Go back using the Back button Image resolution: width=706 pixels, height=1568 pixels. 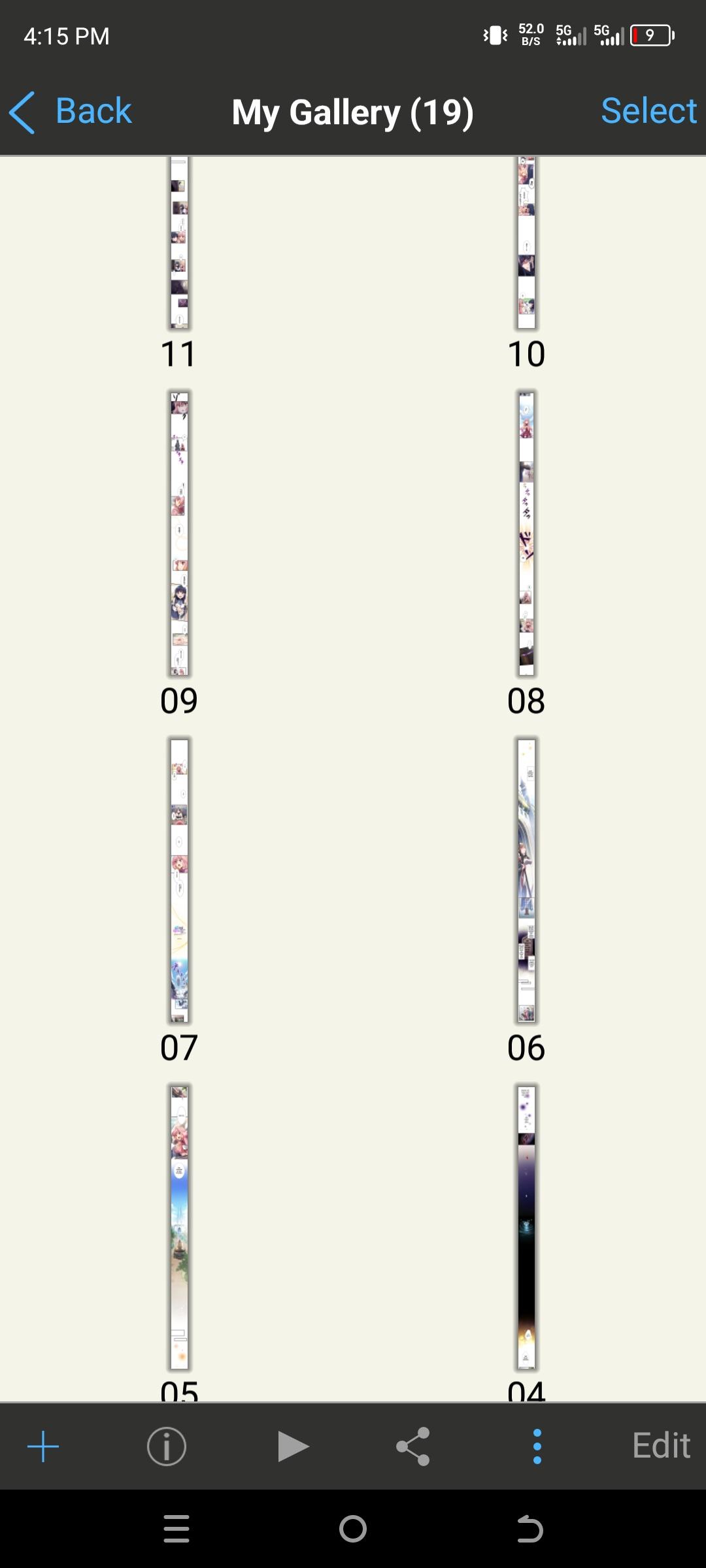coord(71,112)
